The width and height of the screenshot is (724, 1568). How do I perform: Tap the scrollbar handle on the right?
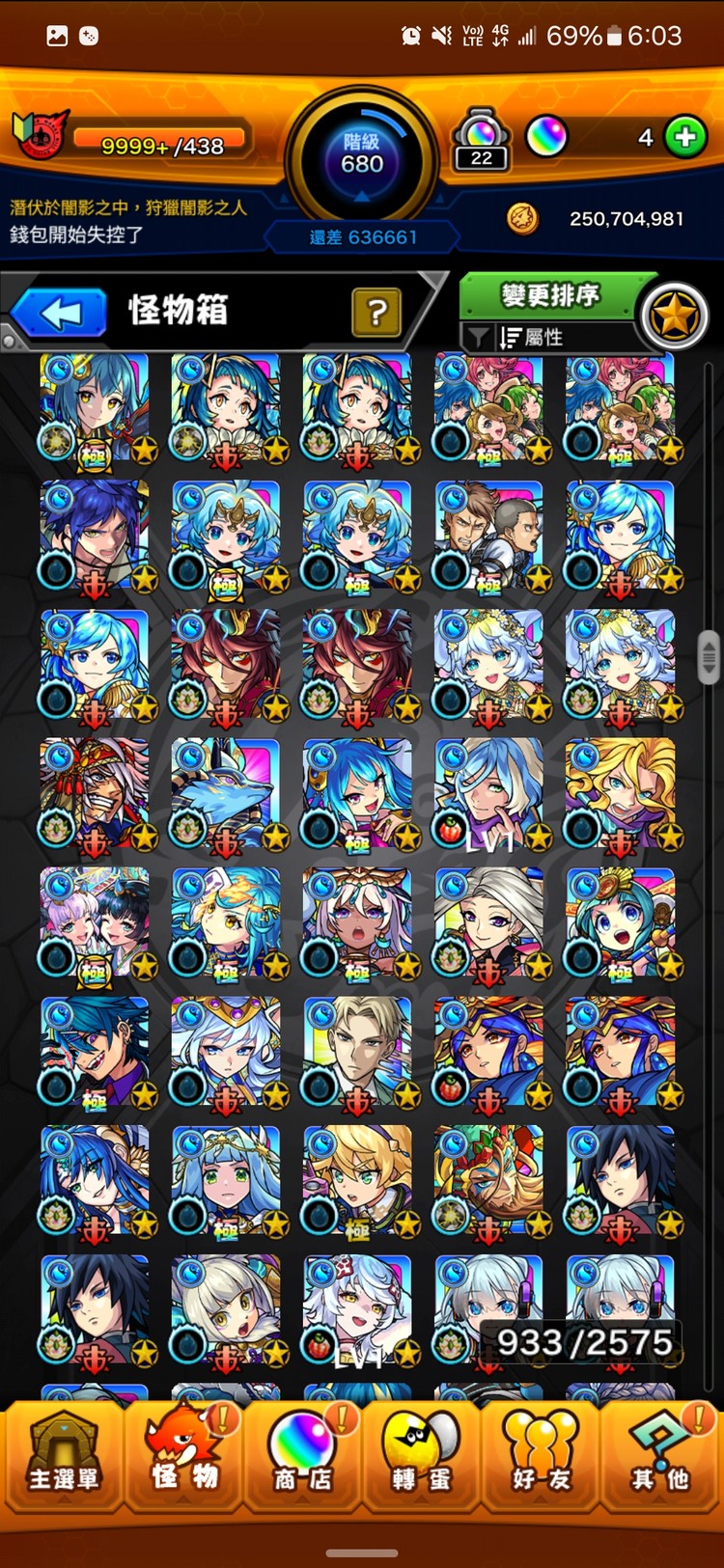(709, 656)
